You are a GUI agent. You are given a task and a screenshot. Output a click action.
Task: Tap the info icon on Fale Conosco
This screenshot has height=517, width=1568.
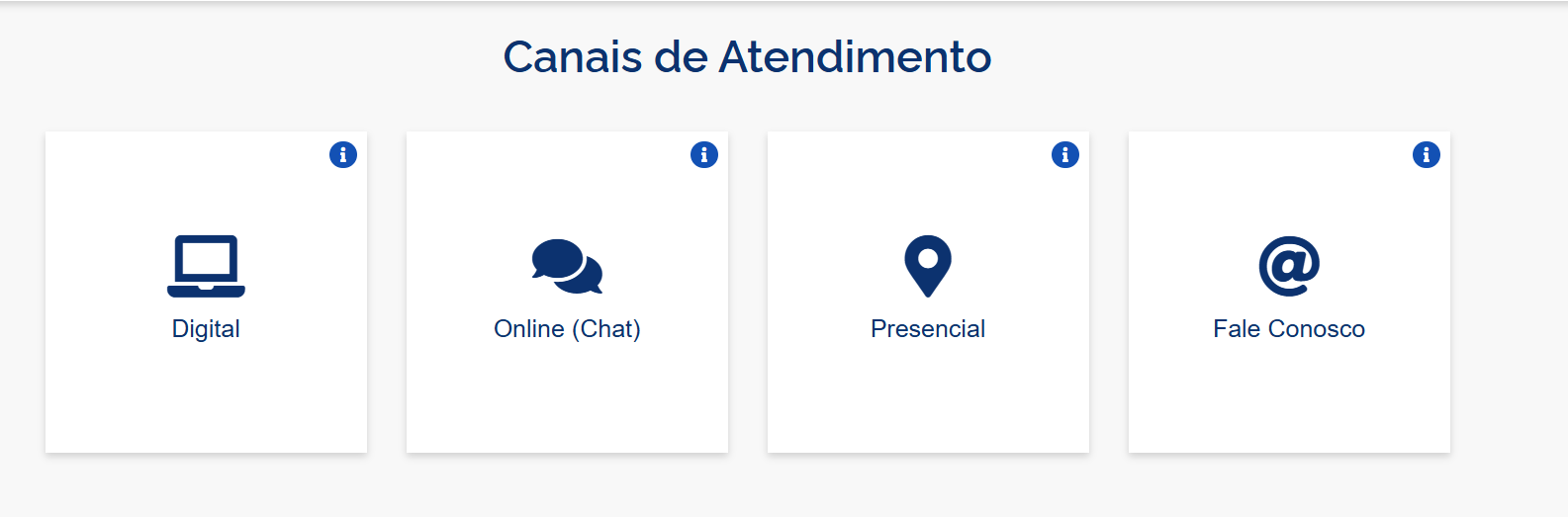coord(1427,154)
